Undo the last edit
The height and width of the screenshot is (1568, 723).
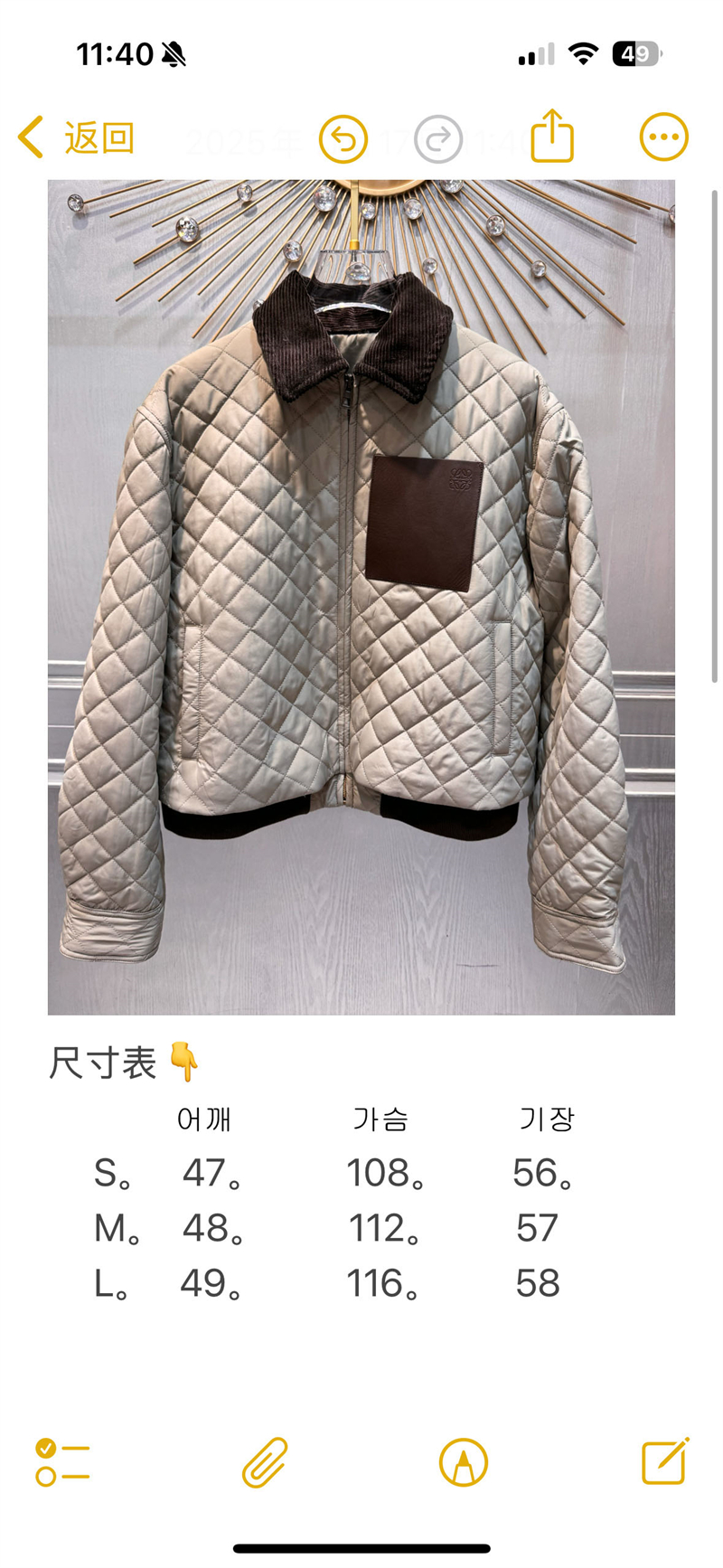click(343, 139)
